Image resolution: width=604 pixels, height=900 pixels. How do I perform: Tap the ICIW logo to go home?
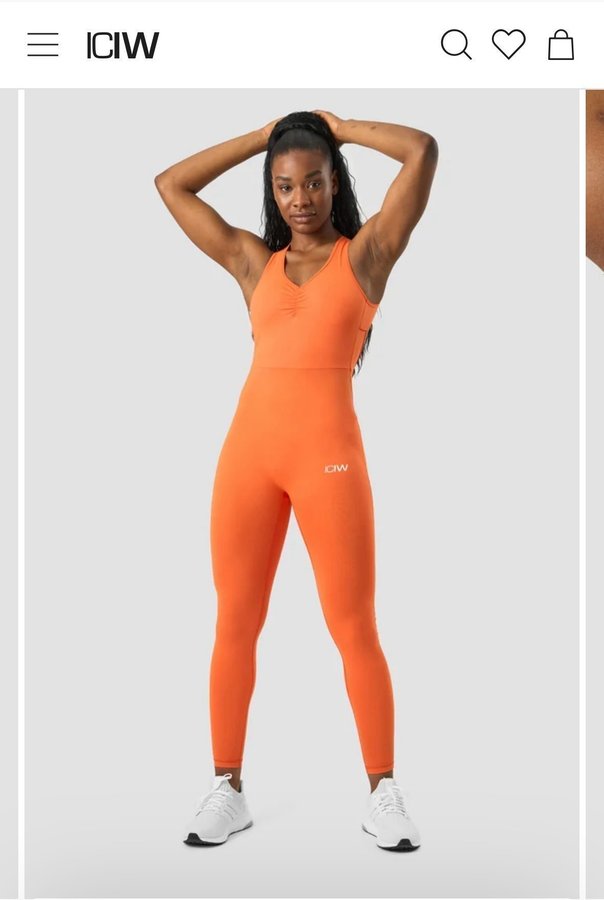tap(122, 45)
